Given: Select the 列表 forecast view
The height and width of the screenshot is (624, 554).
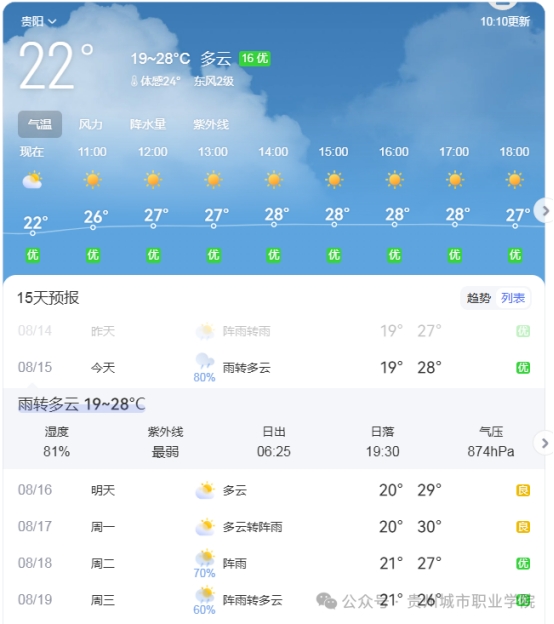Looking at the screenshot, I should pos(513,298).
